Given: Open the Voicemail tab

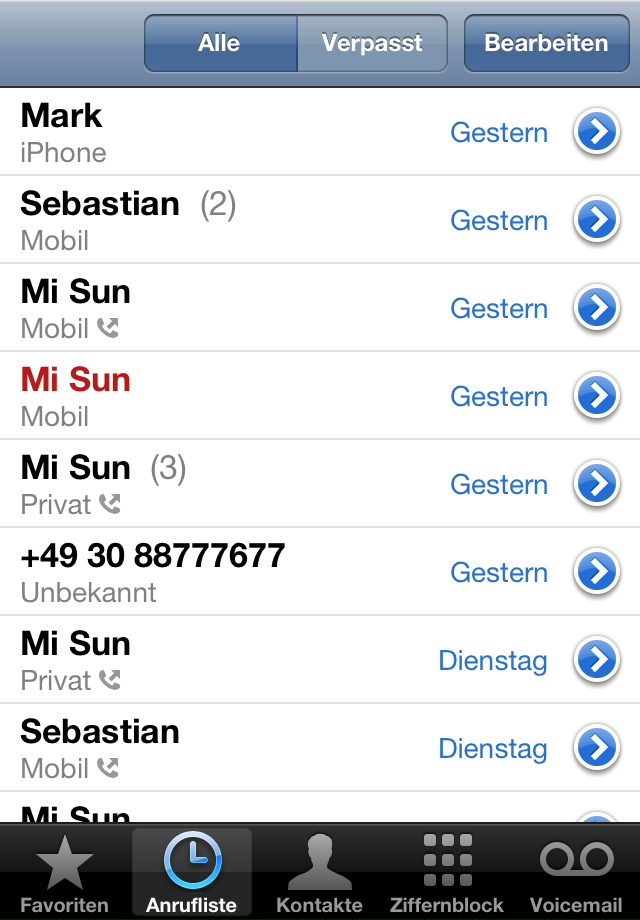Looking at the screenshot, I should [x=576, y=872].
